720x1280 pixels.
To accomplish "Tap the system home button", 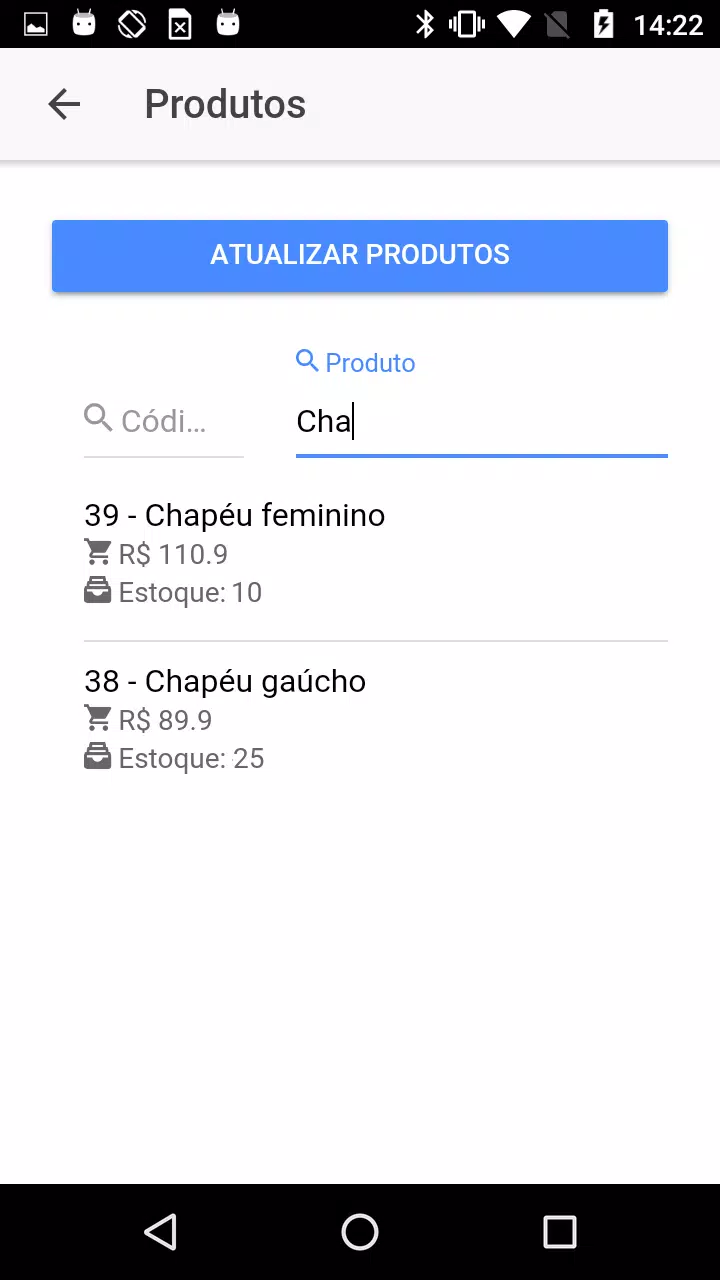I will [x=360, y=1232].
